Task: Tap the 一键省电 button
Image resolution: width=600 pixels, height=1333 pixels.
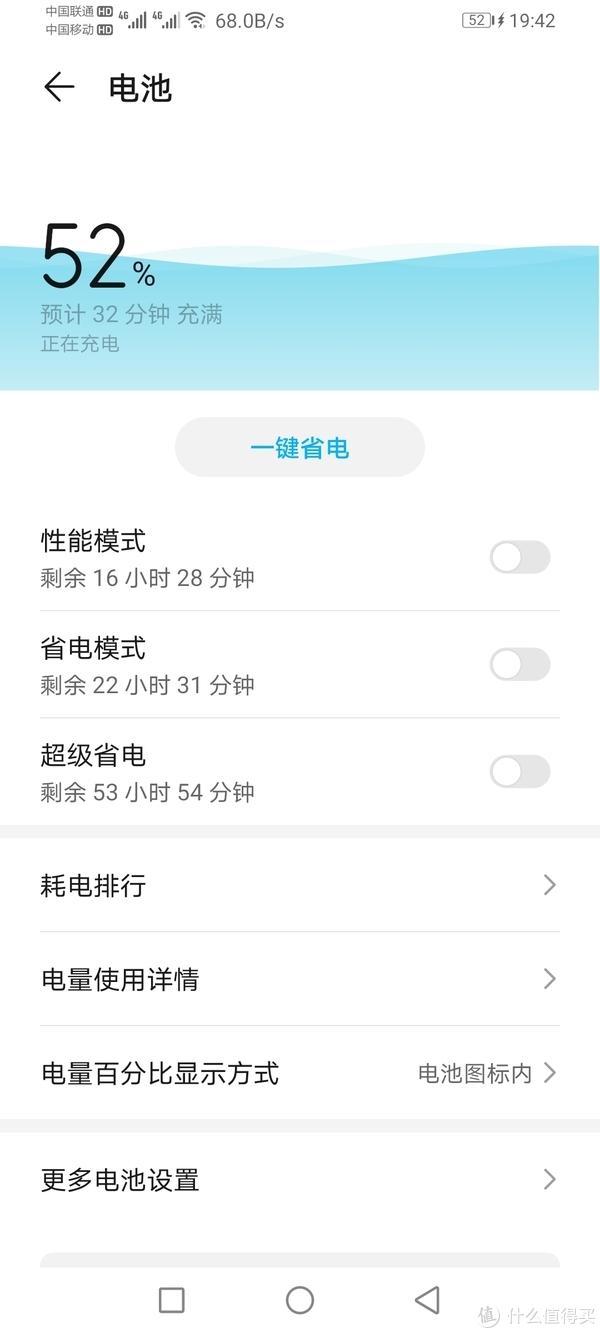Action: [x=300, y=447]
